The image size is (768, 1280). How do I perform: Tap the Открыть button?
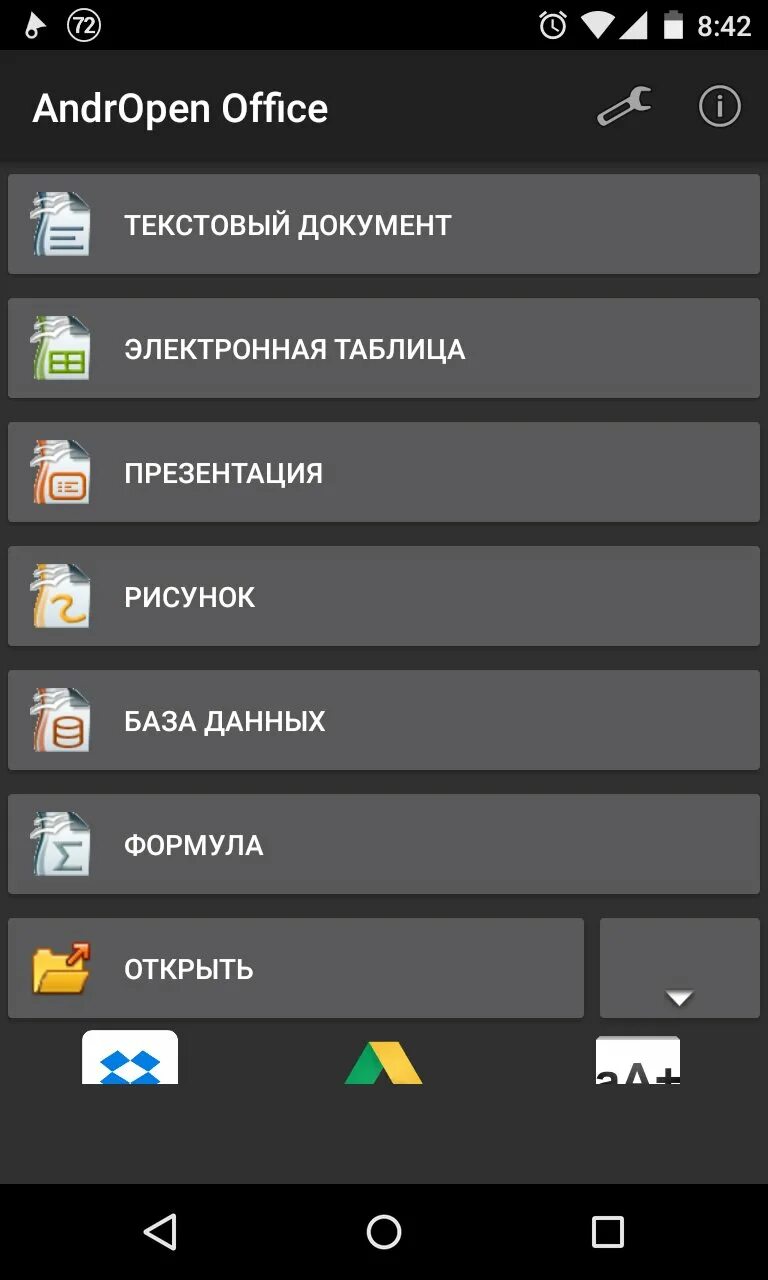coord(296,968)
